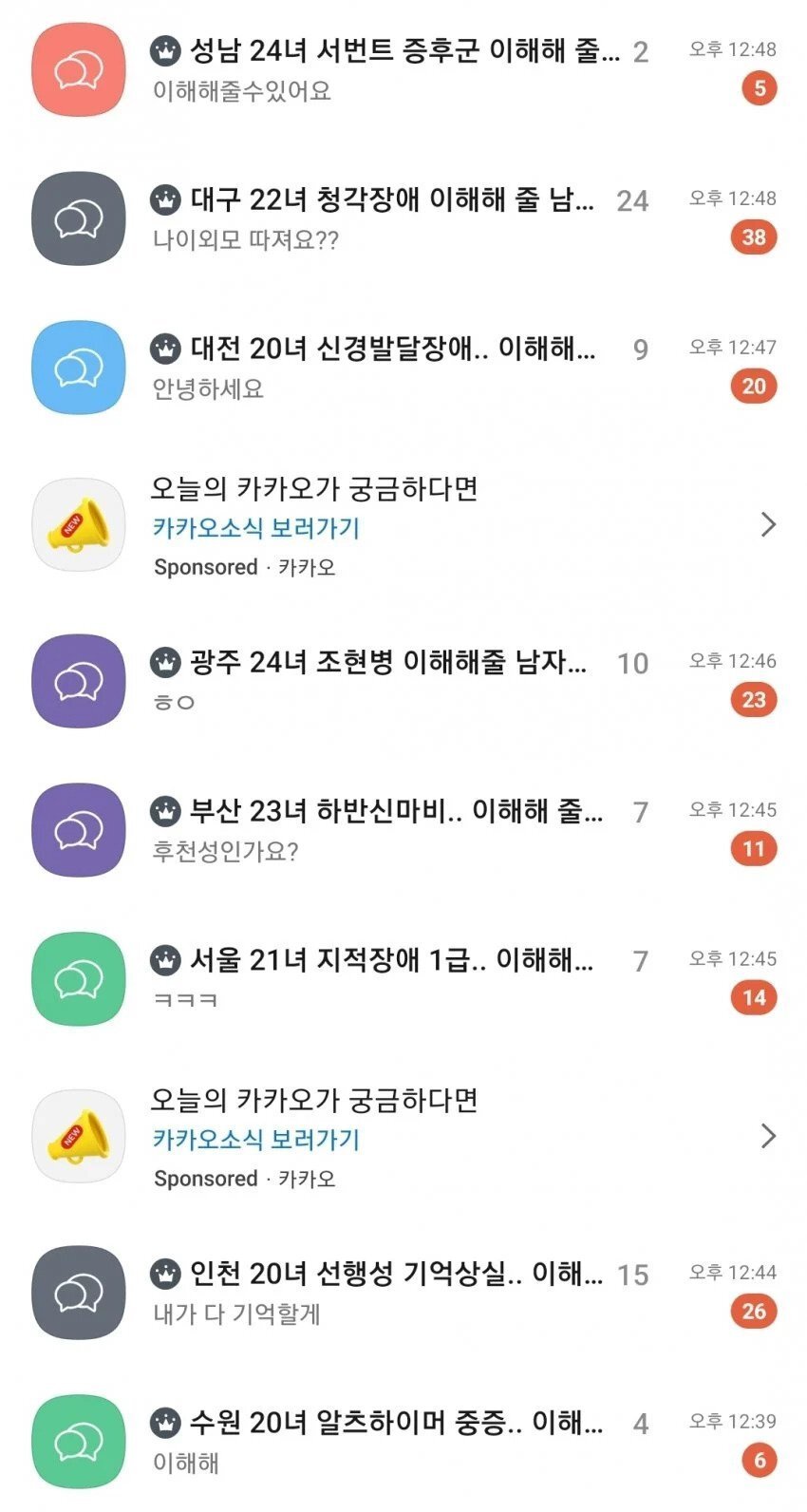Click the purple Gwangju 24 chat bubble icon

coord(78,679)
